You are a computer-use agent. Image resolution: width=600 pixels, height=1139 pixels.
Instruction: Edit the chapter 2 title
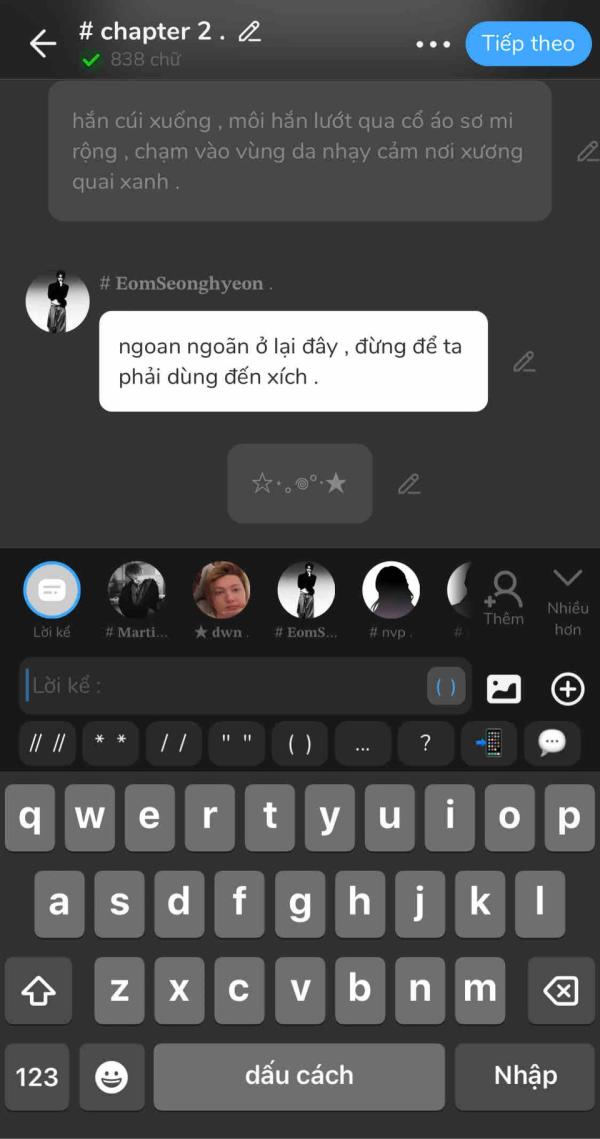[250, 31]
